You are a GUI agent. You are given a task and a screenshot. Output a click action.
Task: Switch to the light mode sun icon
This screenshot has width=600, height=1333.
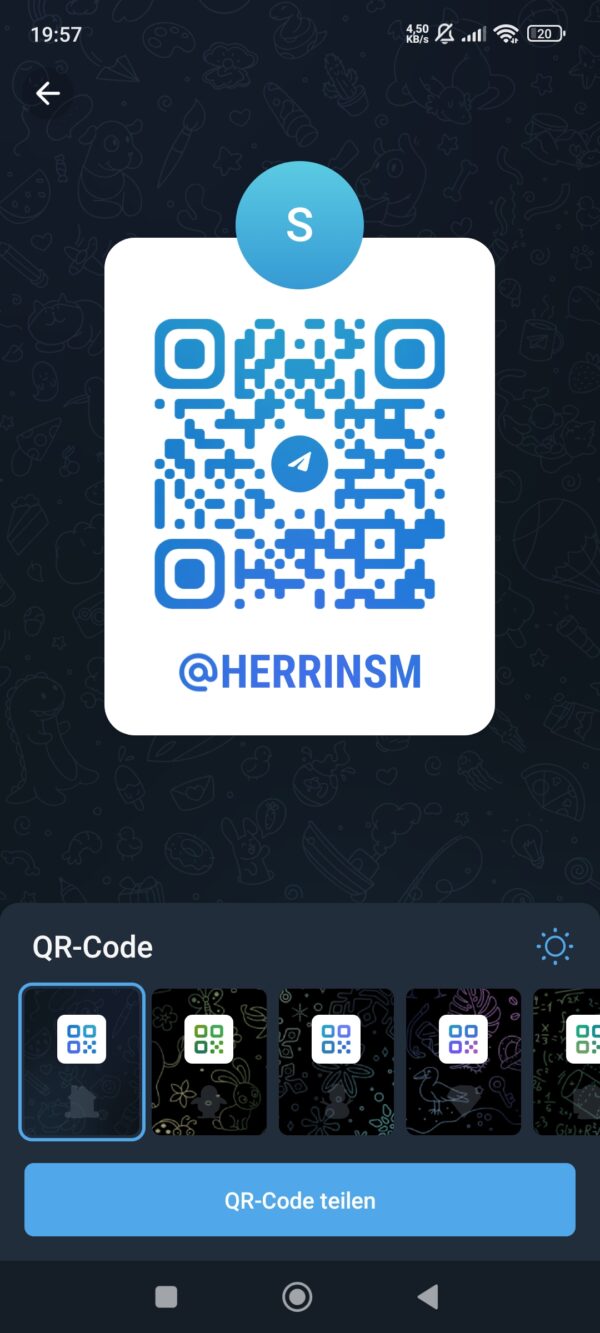554,946
